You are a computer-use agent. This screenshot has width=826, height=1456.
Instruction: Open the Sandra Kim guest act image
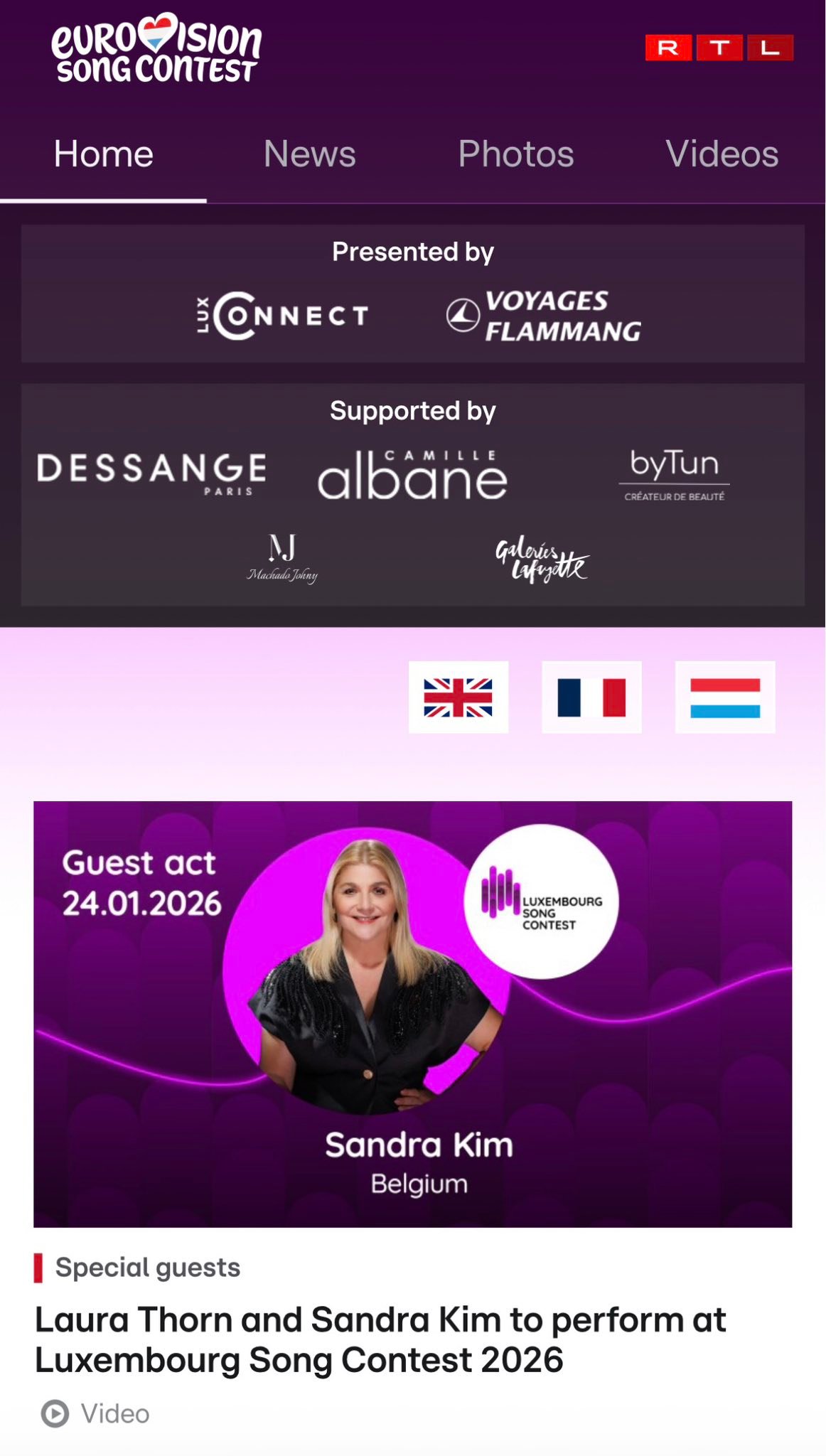pos(412,1014)
